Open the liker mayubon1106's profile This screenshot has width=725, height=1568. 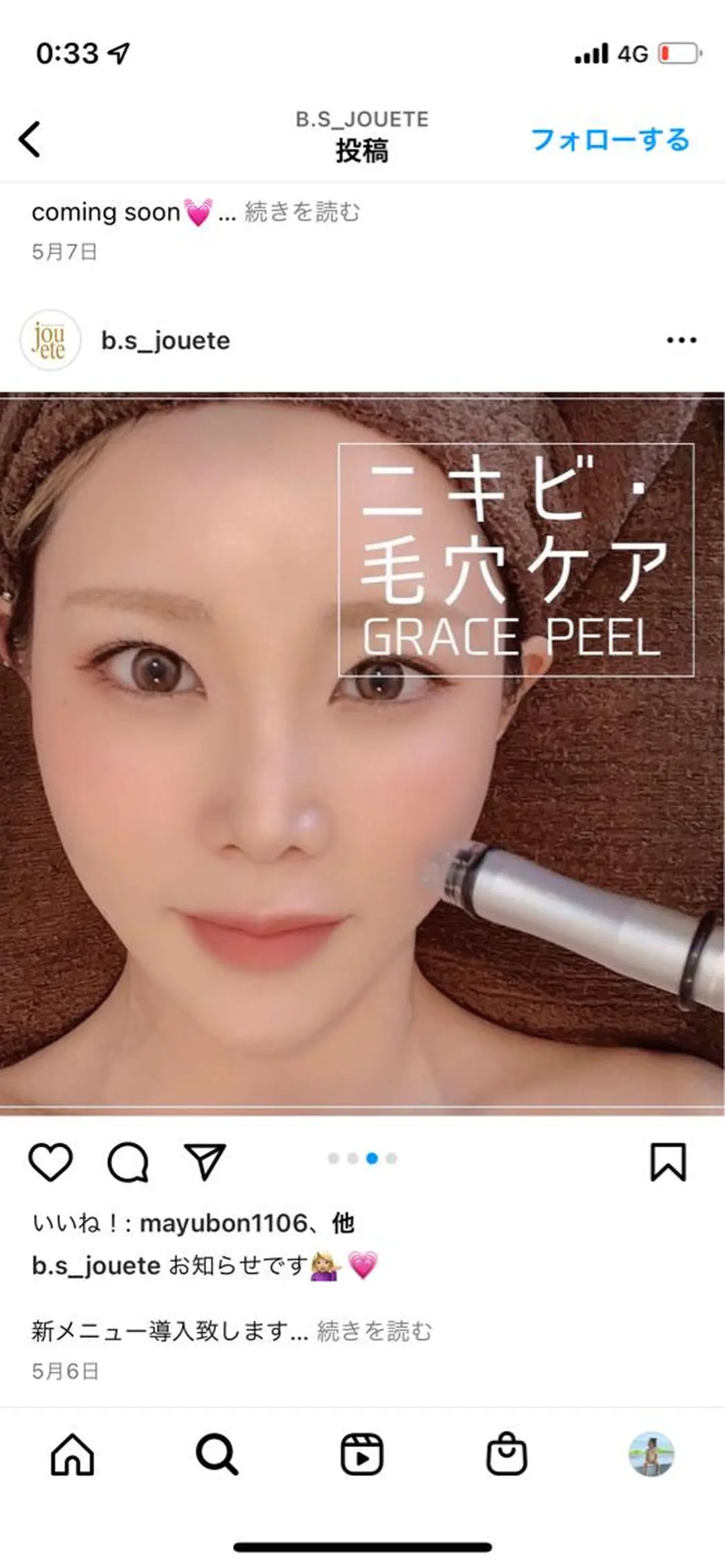click(223, 1223)
